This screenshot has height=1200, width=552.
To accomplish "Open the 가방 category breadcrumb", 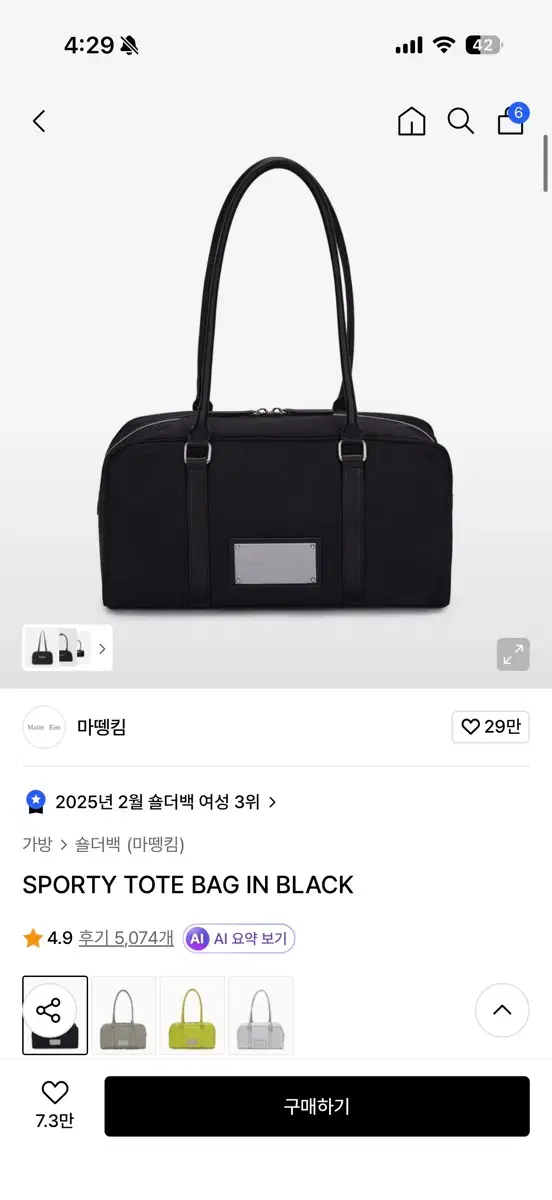I will (37, 844).
